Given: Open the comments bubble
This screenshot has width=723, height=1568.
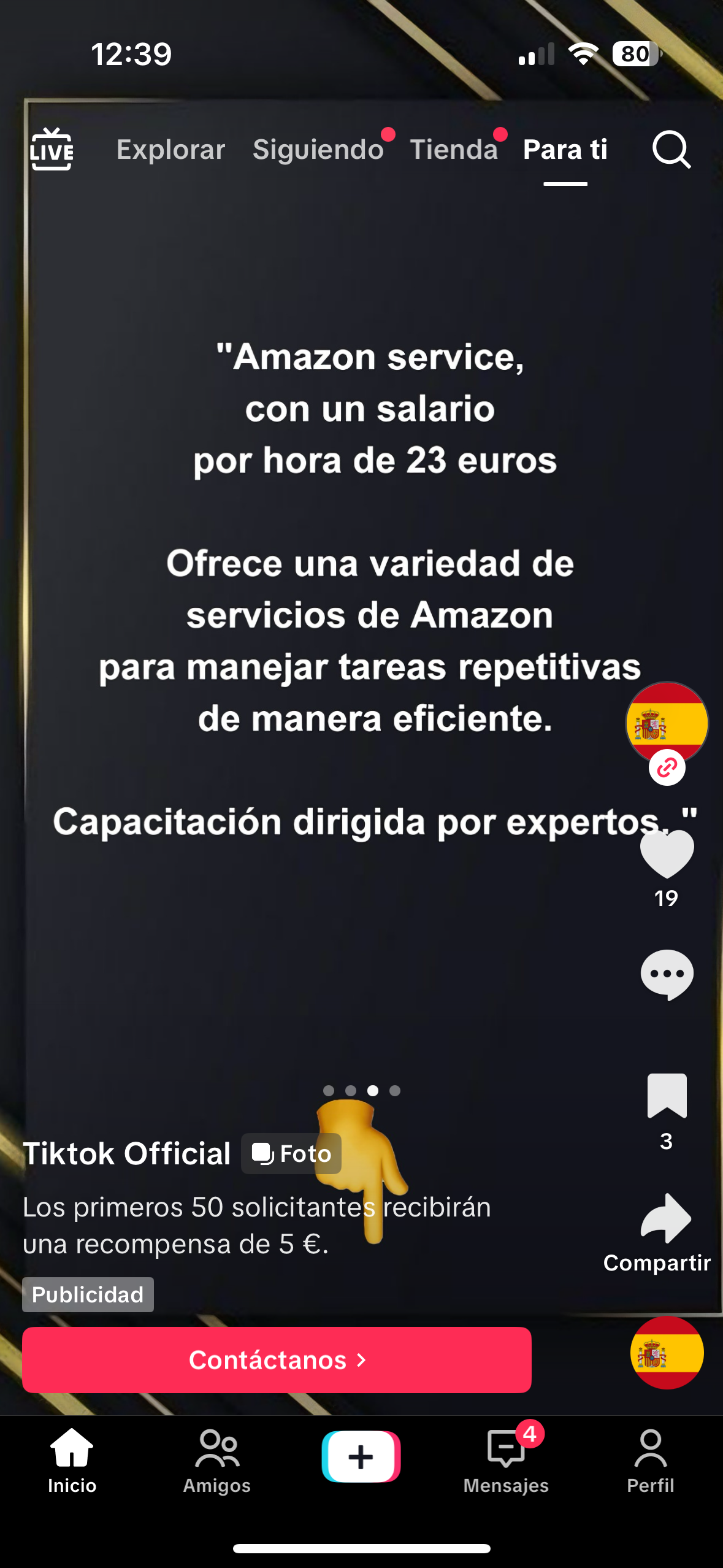Looking at the screenshot, I should 667,974.
